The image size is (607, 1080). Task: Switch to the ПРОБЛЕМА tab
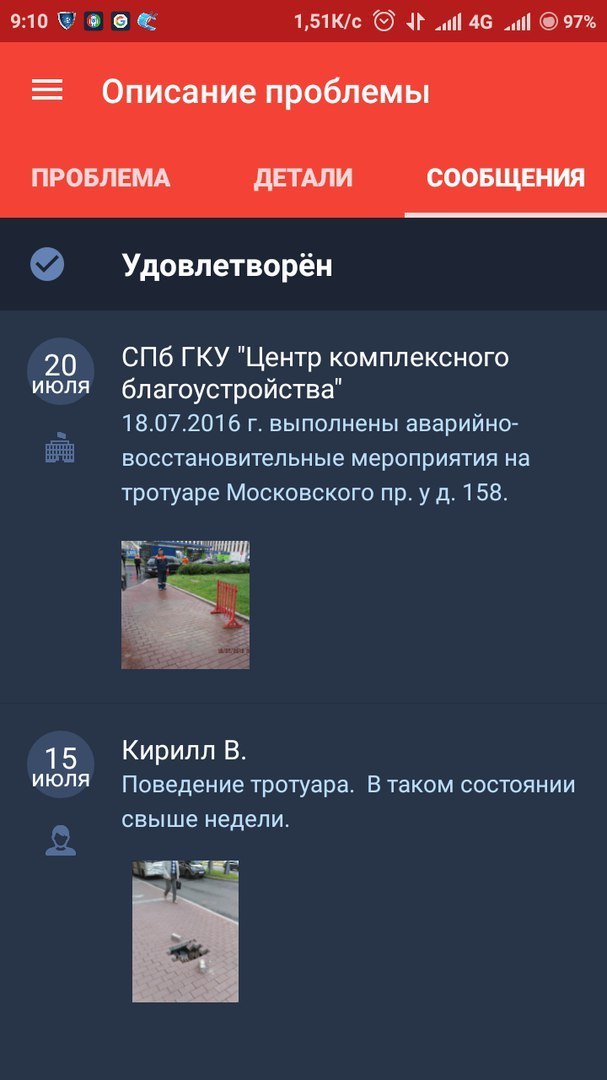[x=100, y=179]
